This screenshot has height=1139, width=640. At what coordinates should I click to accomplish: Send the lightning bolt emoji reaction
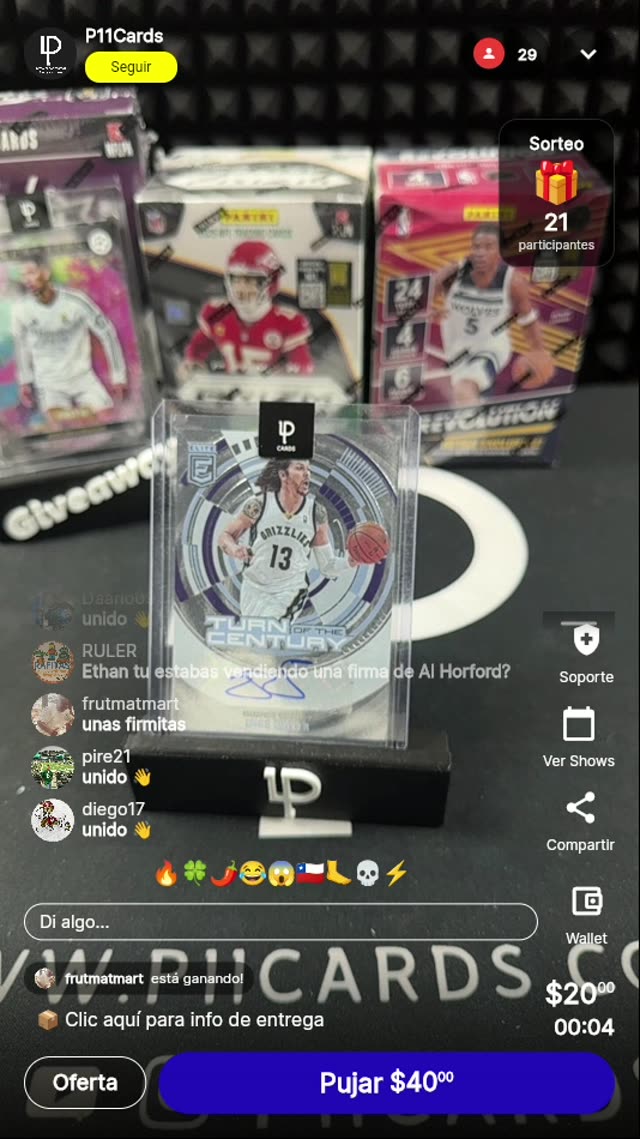click(x=396, y=873)
